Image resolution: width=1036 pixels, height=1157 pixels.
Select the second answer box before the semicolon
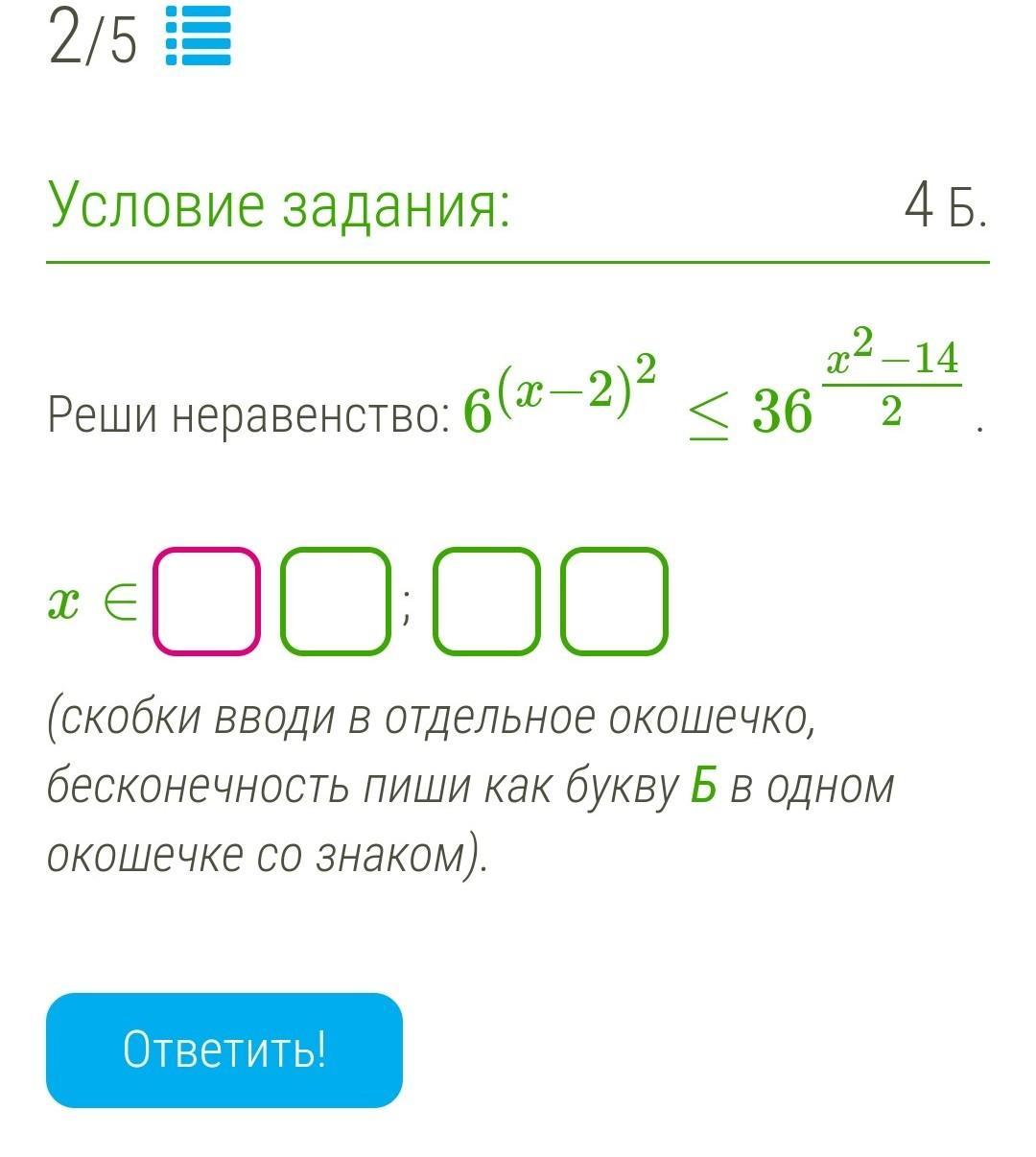(335, 602)
